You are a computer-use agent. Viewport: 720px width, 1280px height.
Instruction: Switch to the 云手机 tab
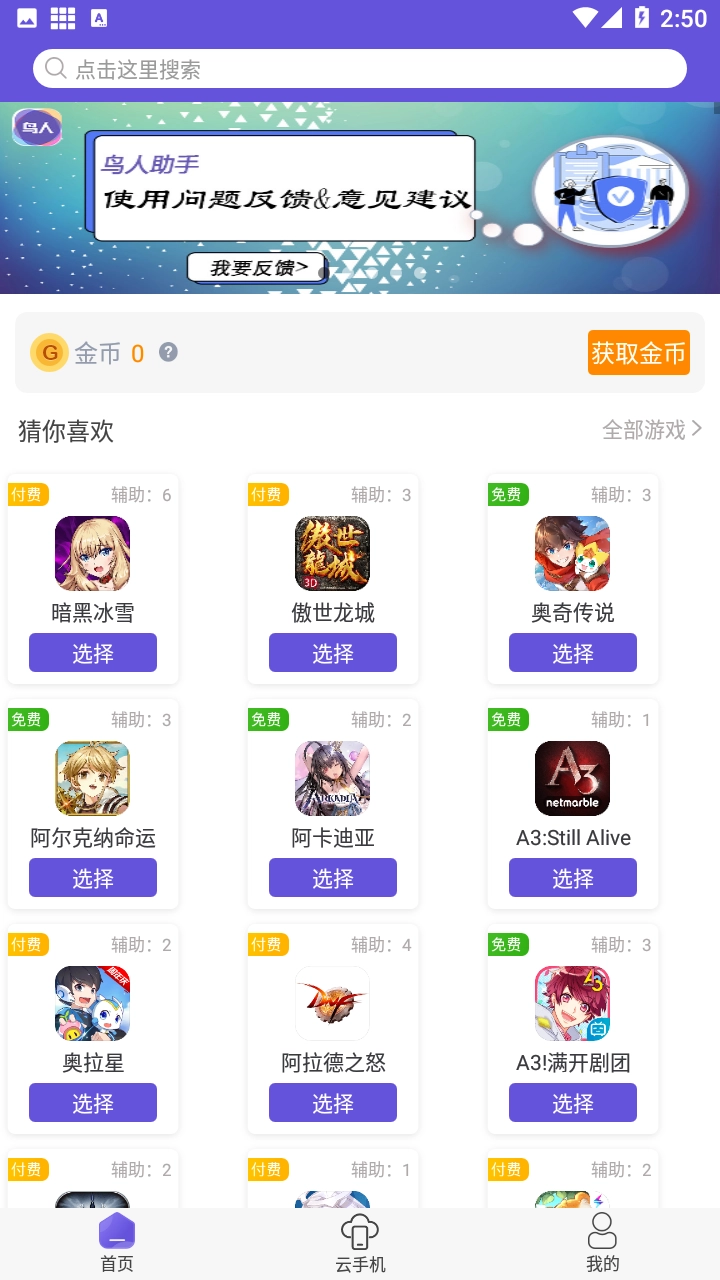pos(360,1243)
